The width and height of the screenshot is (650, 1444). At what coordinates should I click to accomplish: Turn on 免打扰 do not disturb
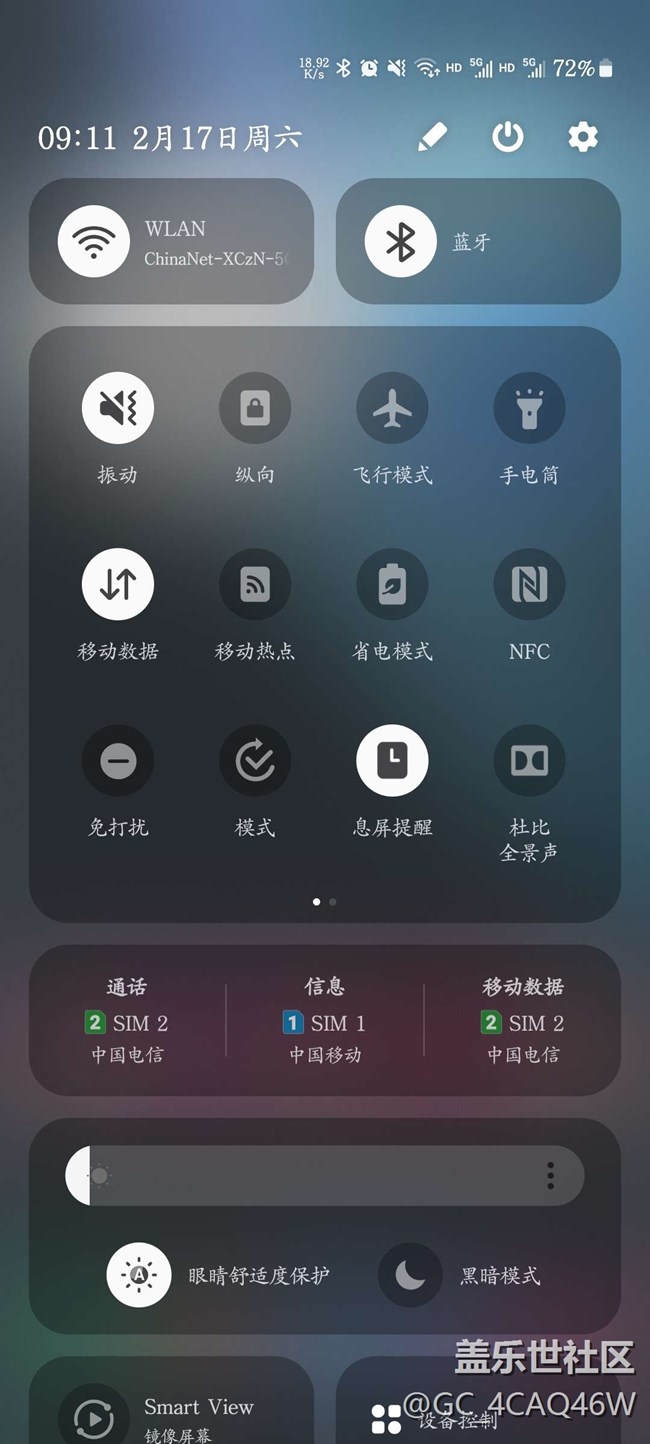click(118, 761)
